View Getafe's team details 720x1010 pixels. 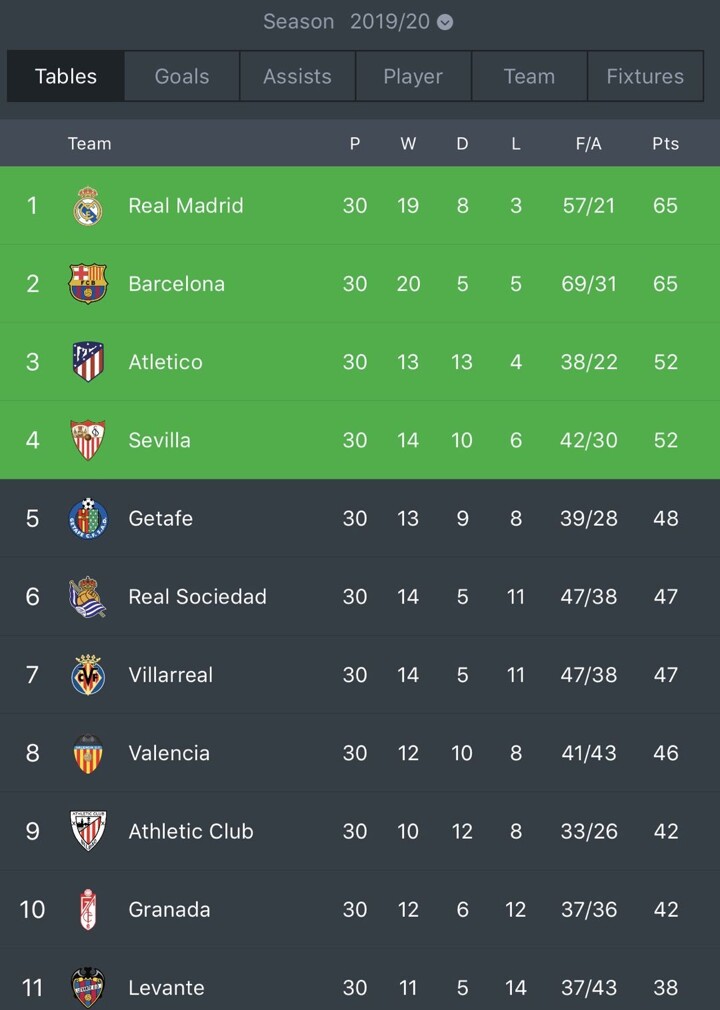[x=160, y=518]
